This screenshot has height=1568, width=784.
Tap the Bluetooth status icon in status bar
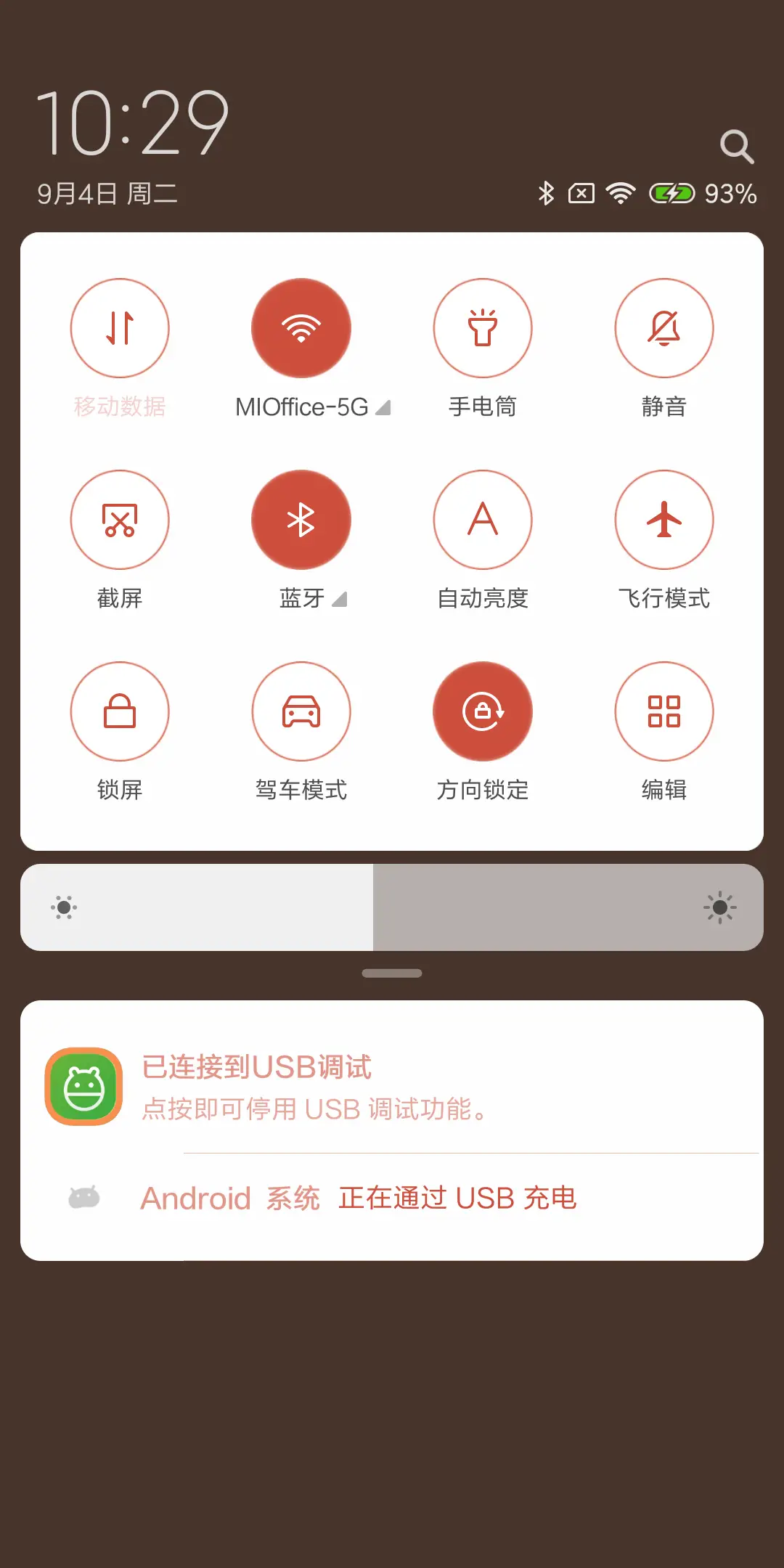click(546, 192)
